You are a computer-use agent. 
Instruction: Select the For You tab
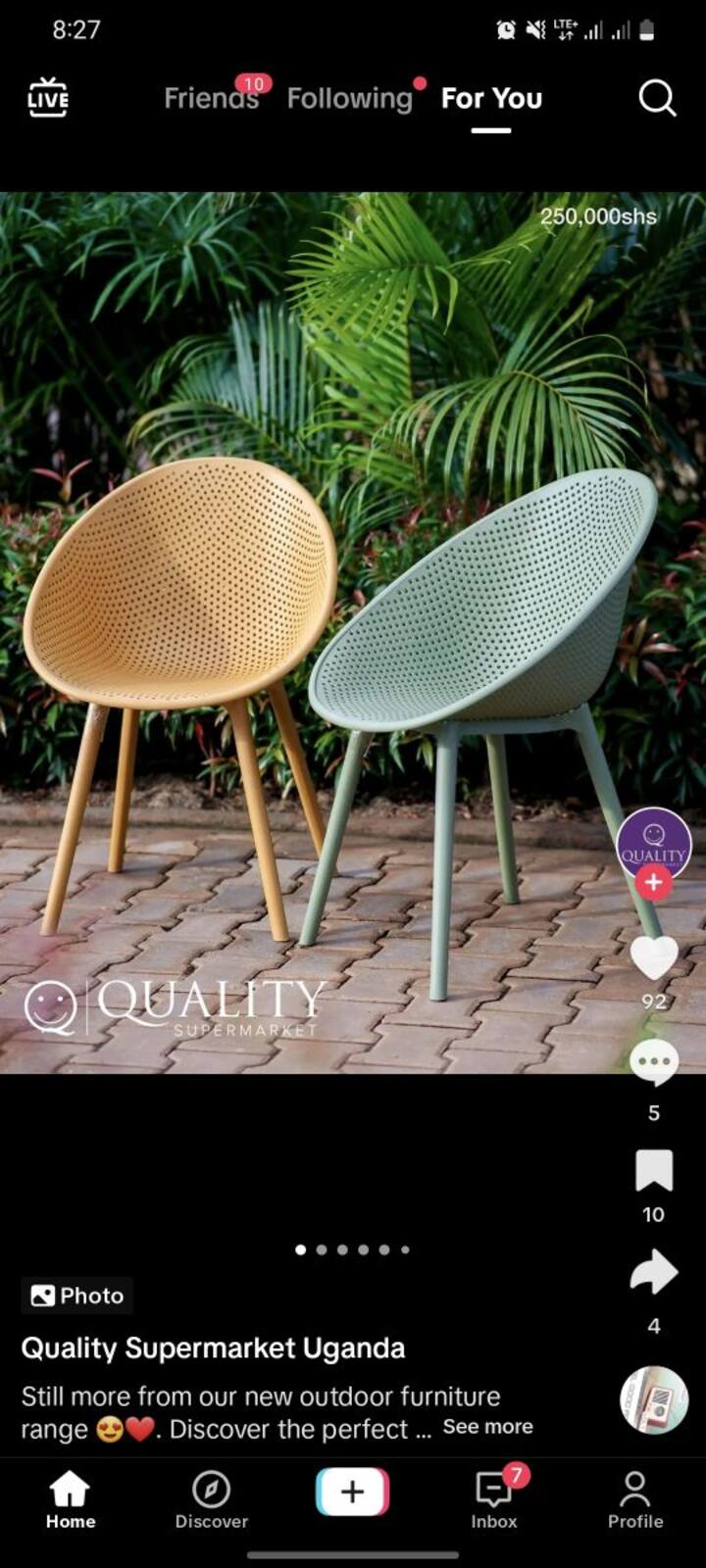491,98
